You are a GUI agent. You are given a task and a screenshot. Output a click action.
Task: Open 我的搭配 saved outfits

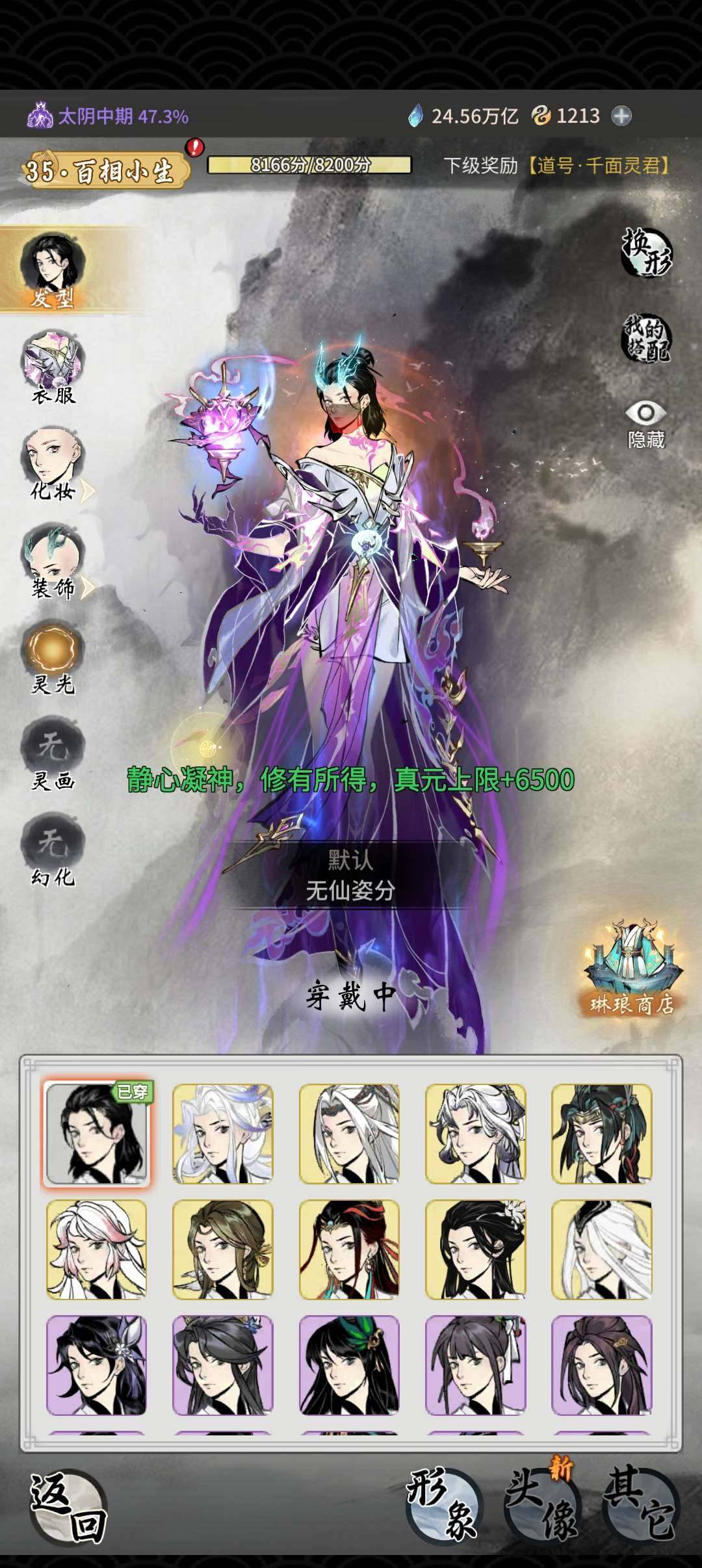click(x=645, y=338)
